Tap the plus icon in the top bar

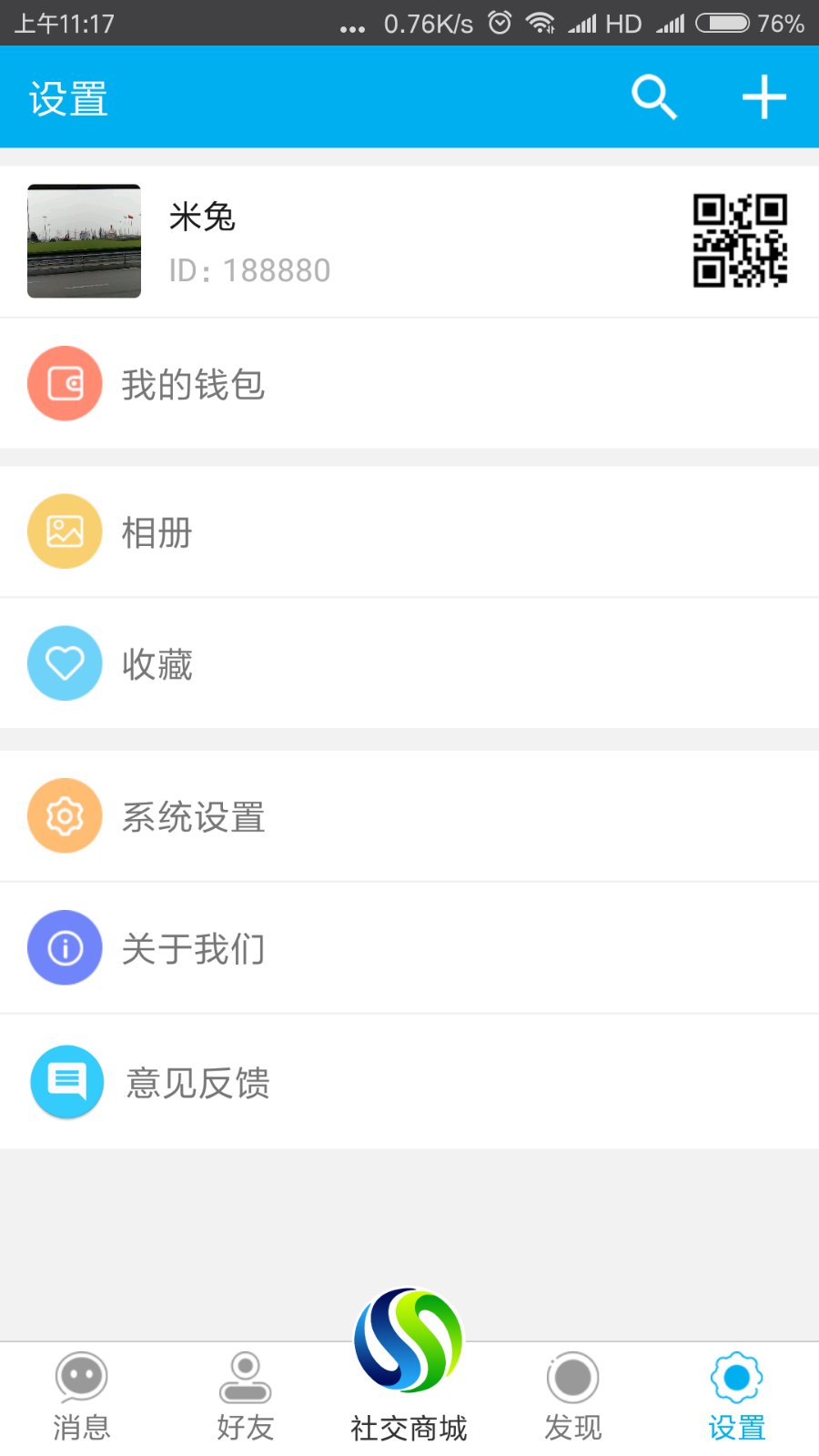tap(763, 97)
